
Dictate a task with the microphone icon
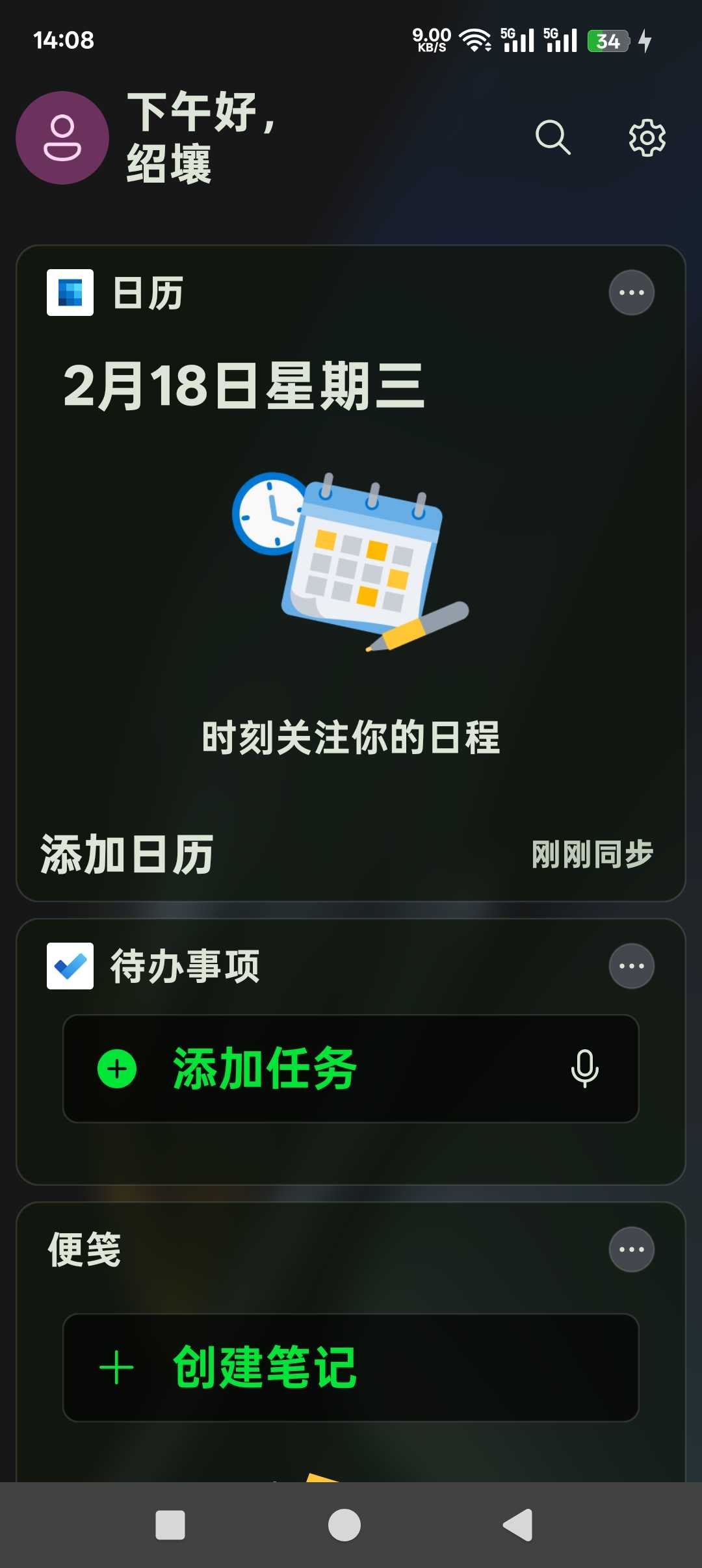point(584,1069)
